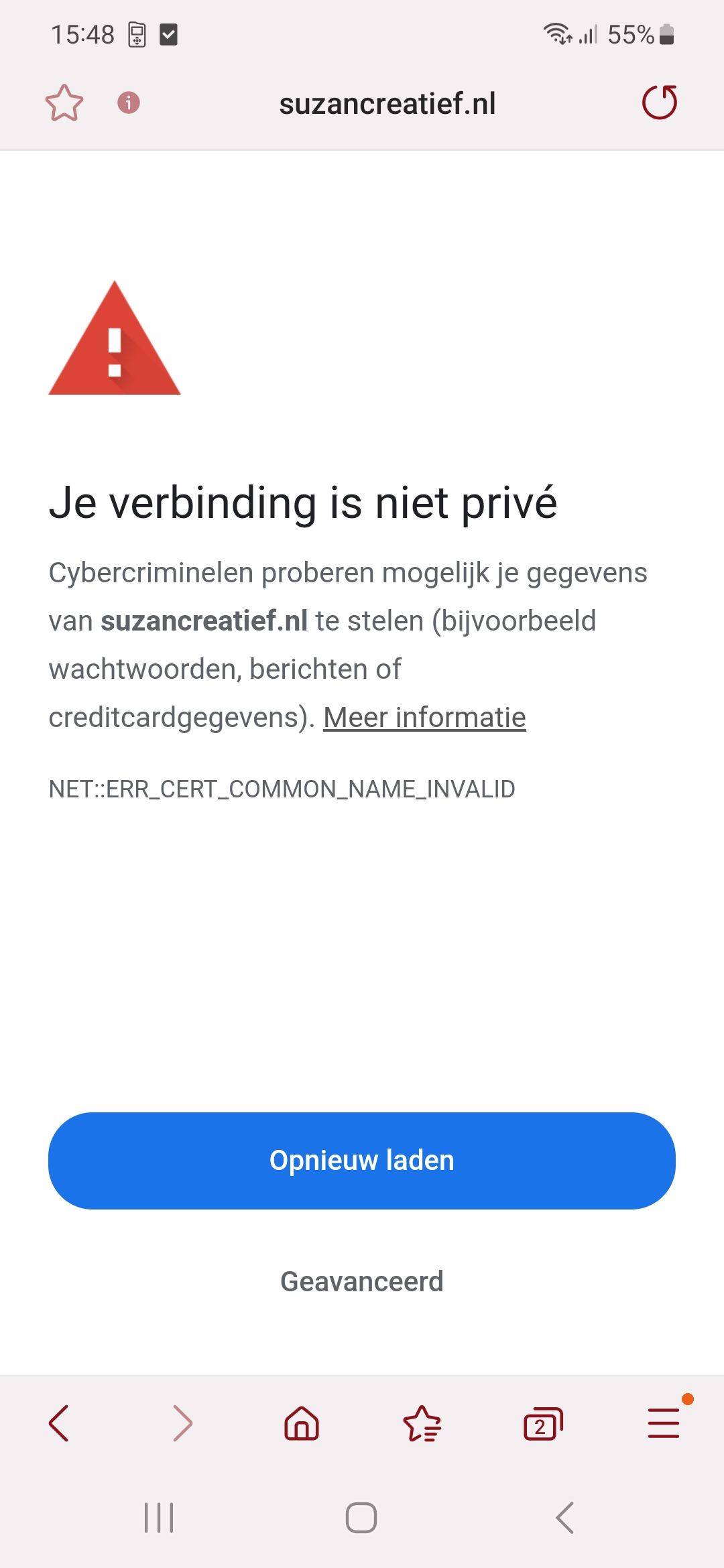Open recent apps from the navigation bar
Viewport: 724px width, 1568px height.
159,1518
